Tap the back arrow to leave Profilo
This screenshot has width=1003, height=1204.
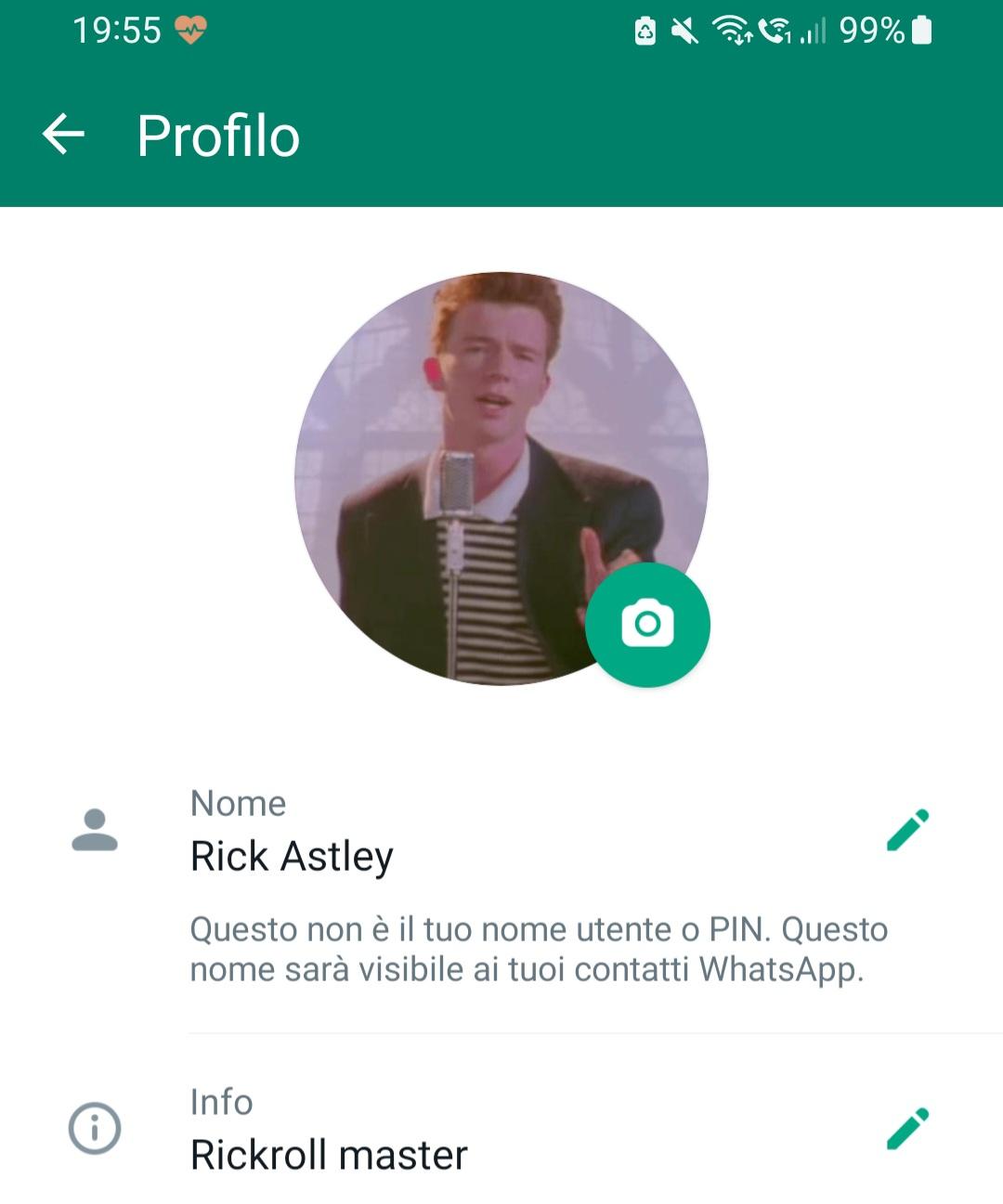[63, 136]
